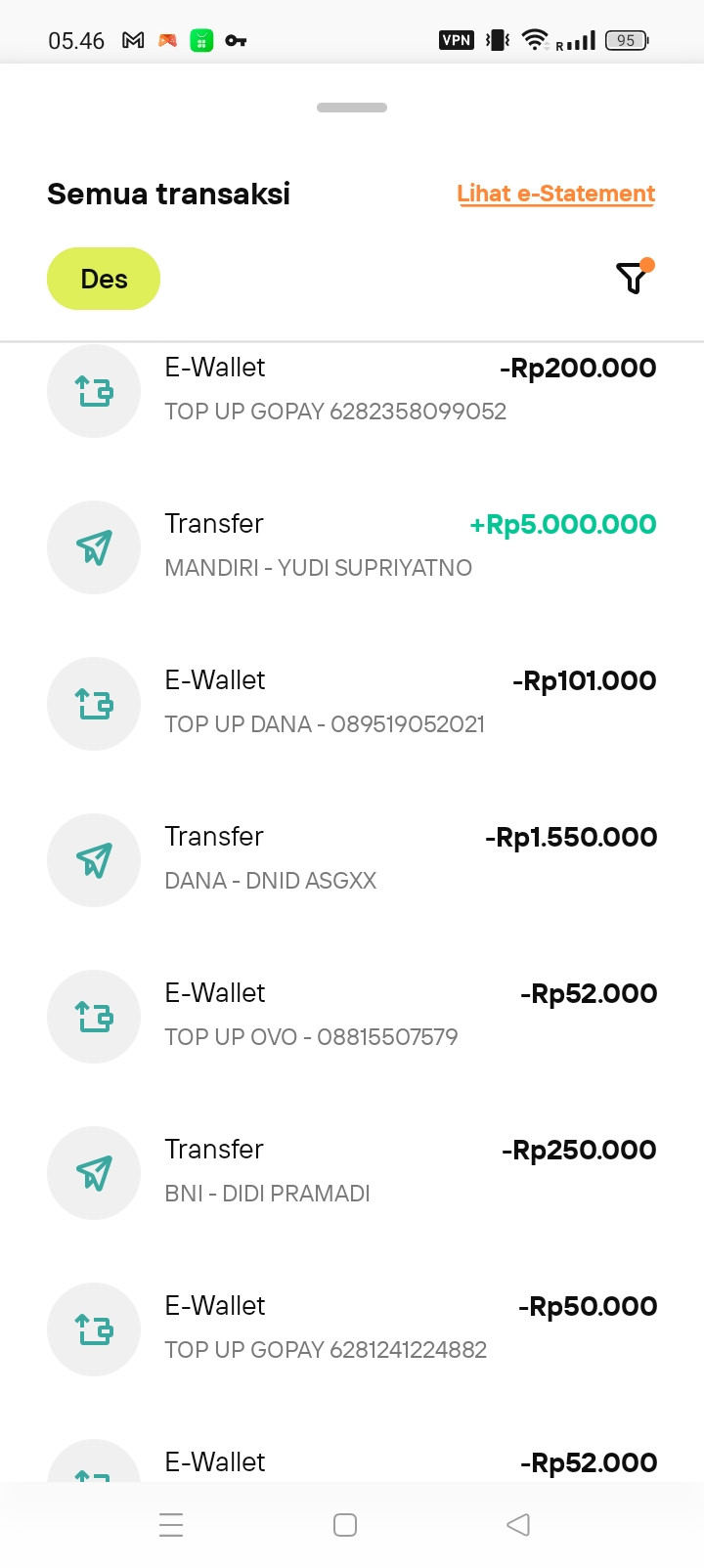The image size is (704, 1568).
Task: Select the Des month chip
Action: click(x=104, y=279)
